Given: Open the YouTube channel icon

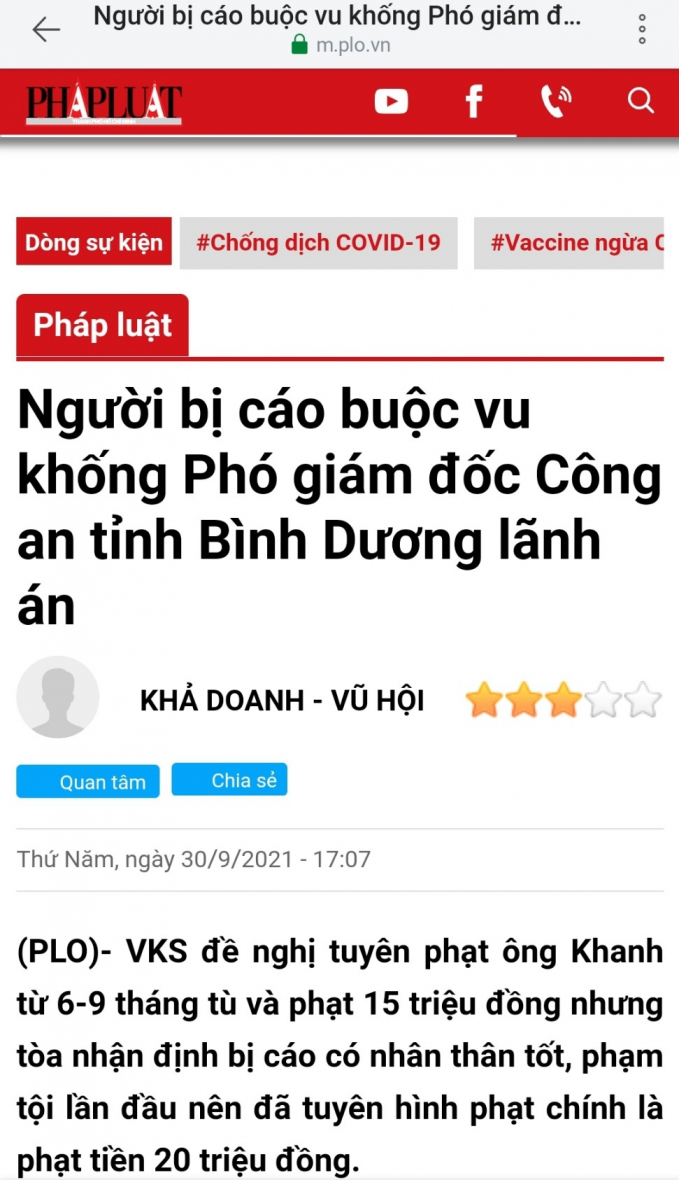Looking at the screenshot, I should coord(391,101).
